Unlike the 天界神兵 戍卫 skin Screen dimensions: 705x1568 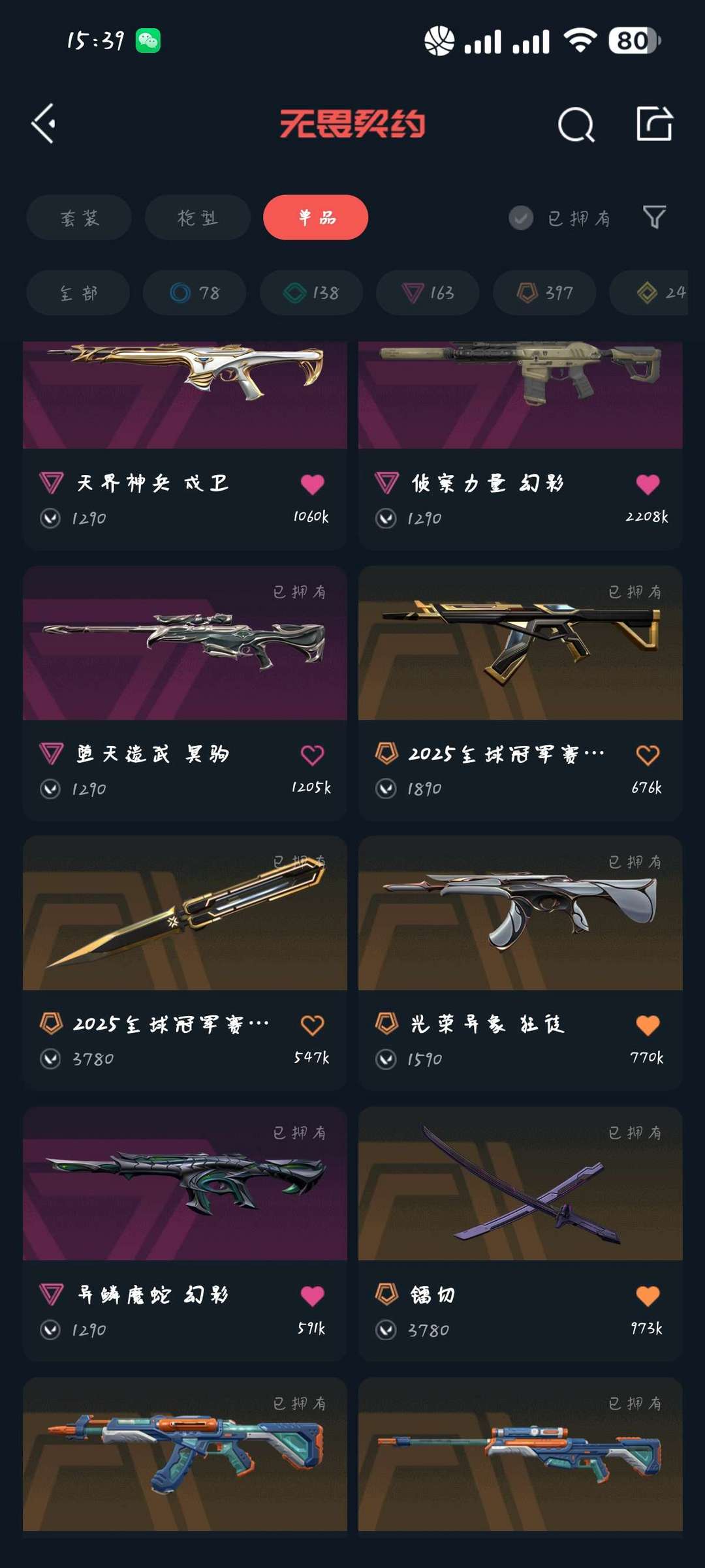click(x=312, y=484)
